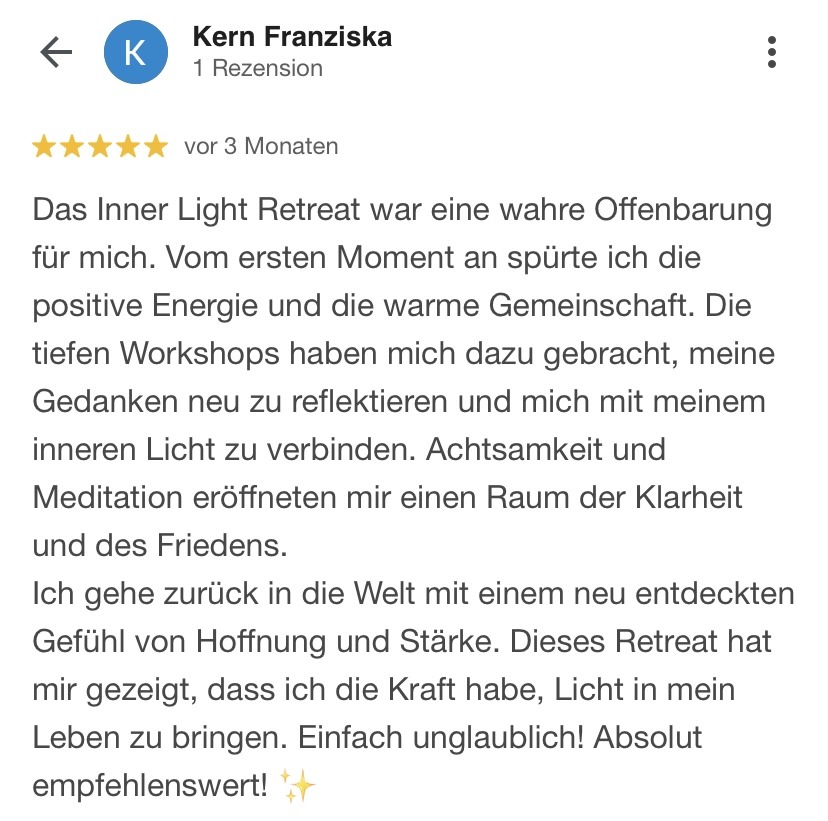Open Kern Franziska's profile avatar

pyautogui.click(x=135, y=53)
